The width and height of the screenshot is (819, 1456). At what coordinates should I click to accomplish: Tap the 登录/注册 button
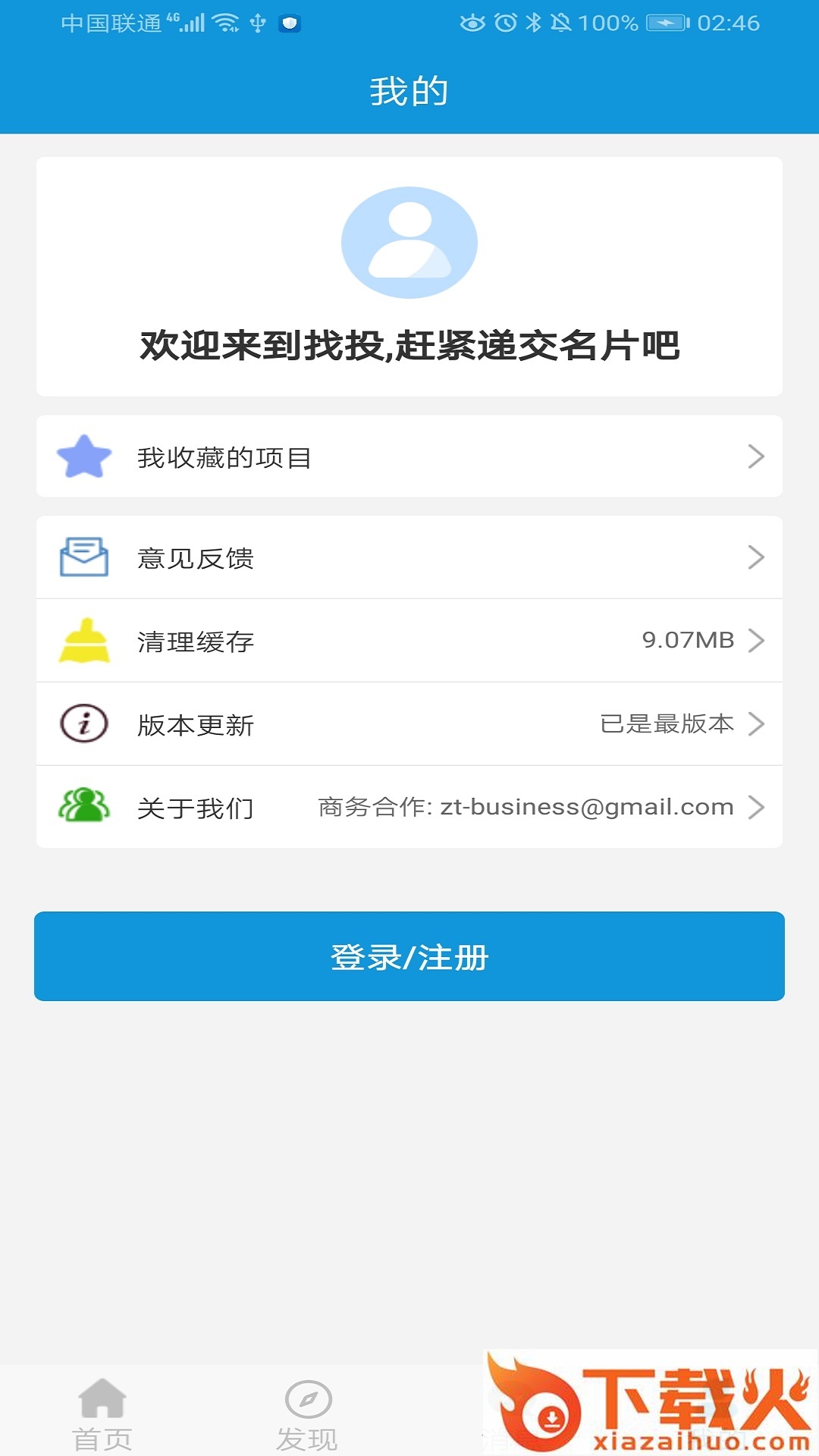(409, 956)
